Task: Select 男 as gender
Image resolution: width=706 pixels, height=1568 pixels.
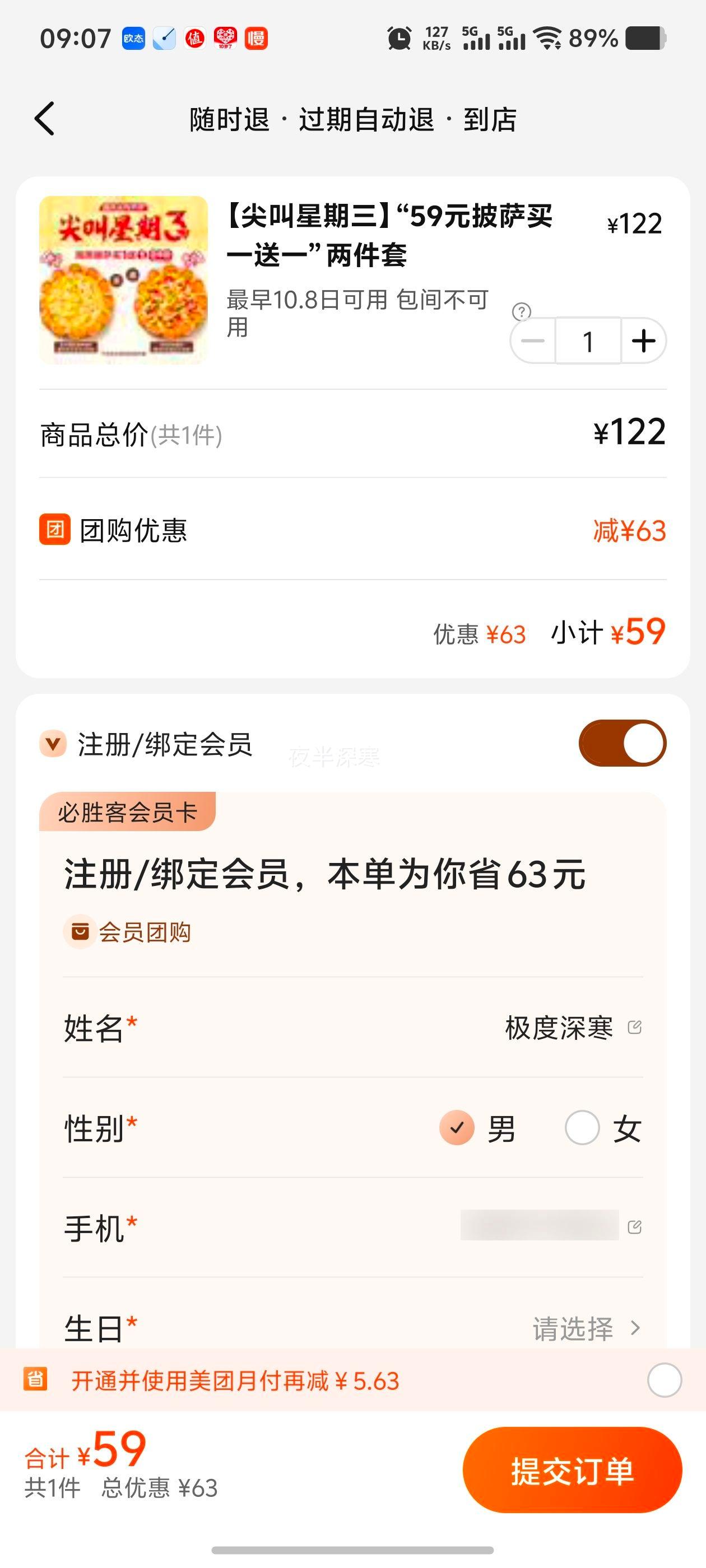Action: [x=457, y=1128]
